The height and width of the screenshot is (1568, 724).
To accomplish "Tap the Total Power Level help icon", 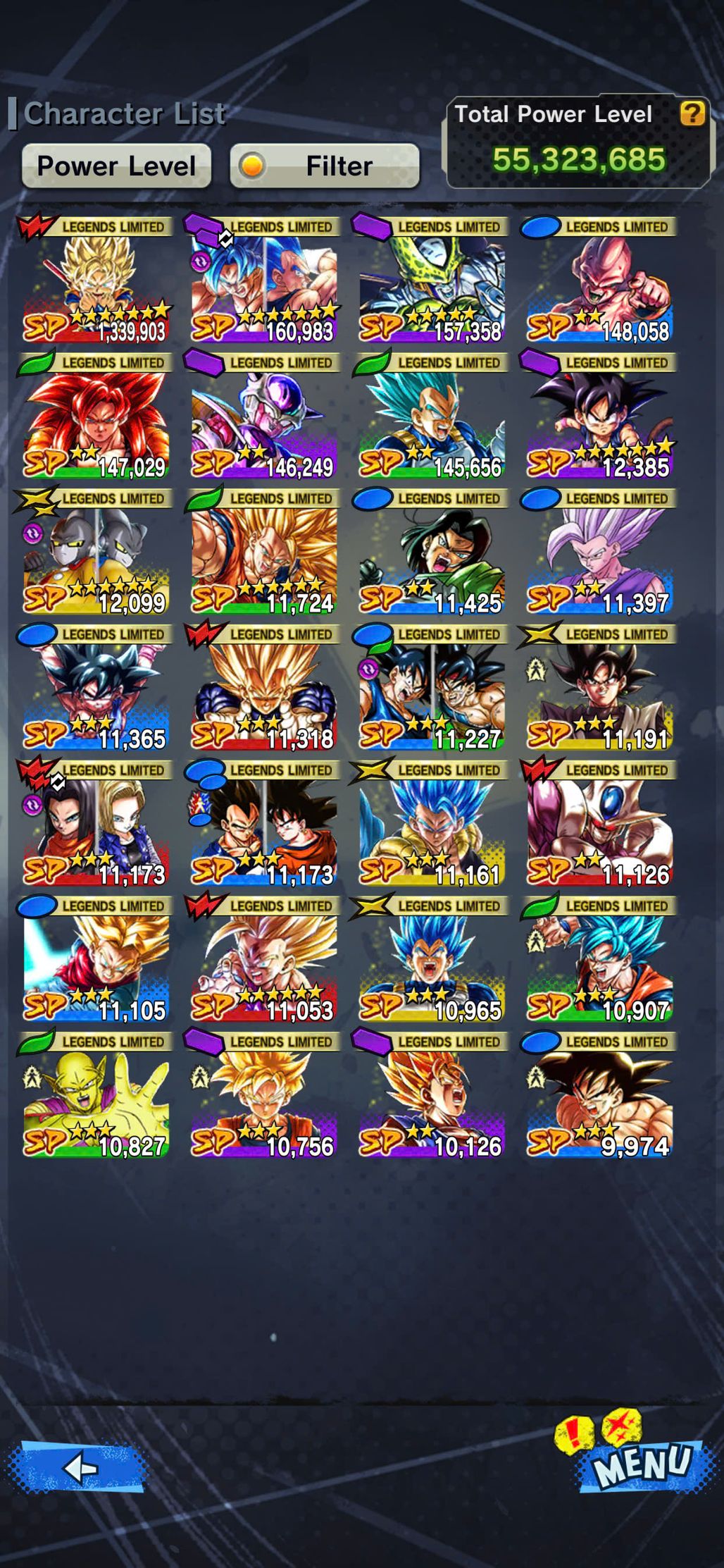I will click(x=692, y=113).
